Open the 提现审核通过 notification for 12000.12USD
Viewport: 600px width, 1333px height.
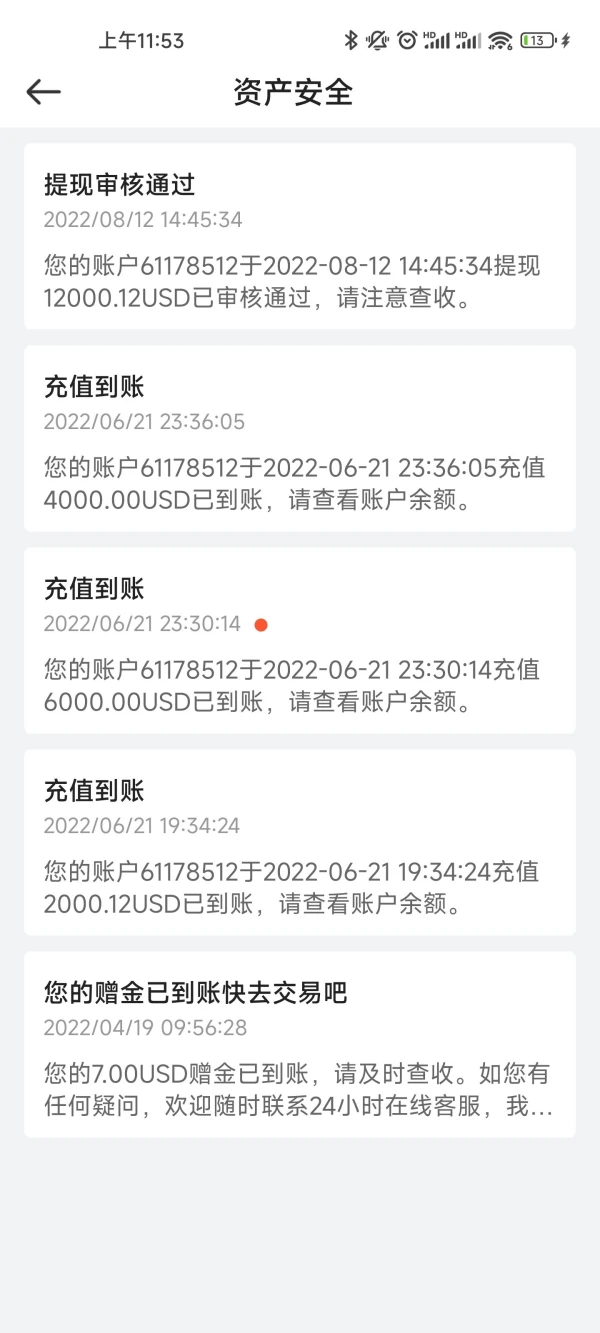(300, 236)
